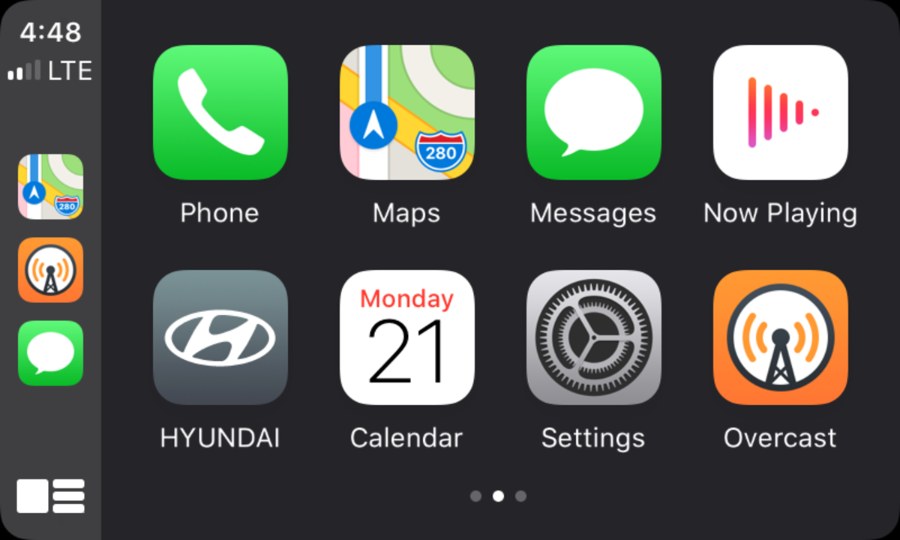Image resolution: width=900 pixels, height=540 pixels.
Task: Open CarPlay Settings
Action: pyautogui.click(x=593, y=337)
